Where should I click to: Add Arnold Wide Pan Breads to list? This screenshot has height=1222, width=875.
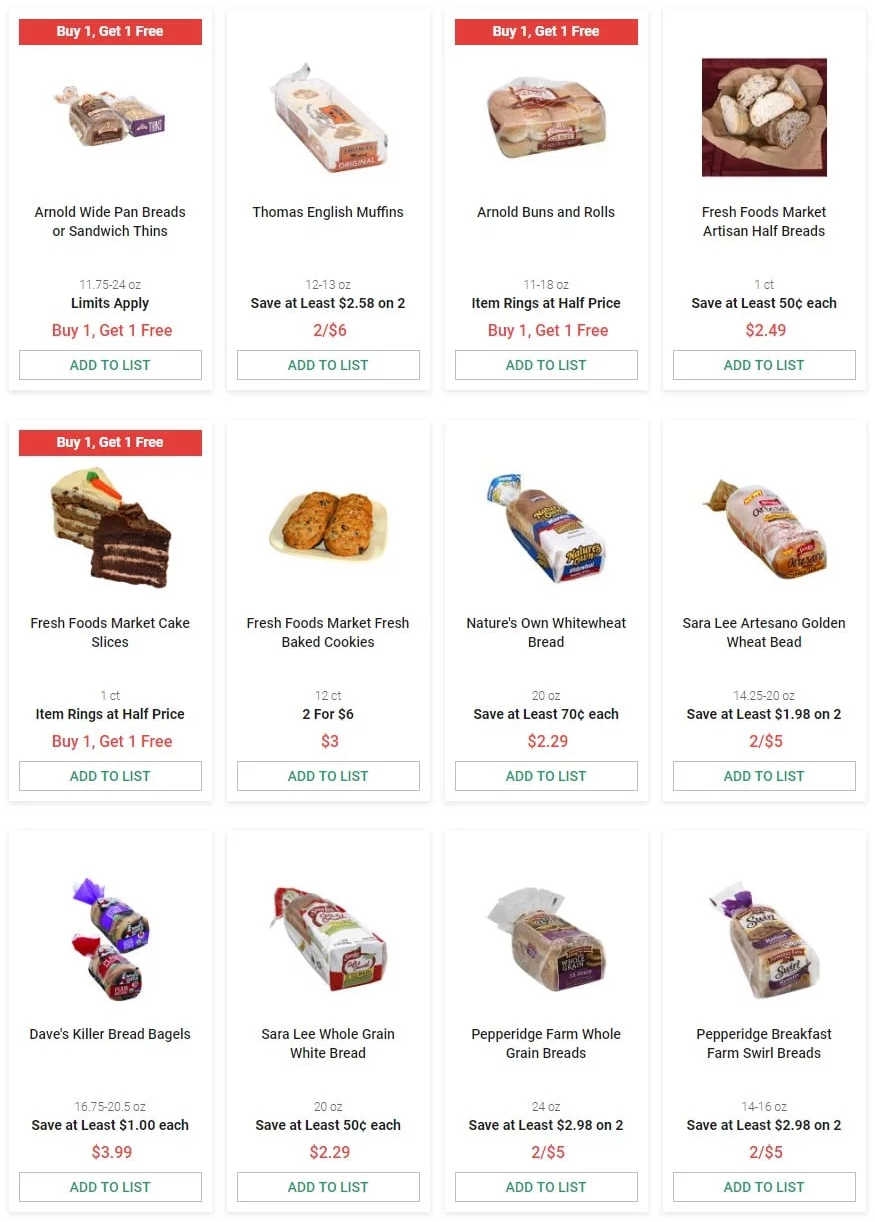[x=110, y=365]
